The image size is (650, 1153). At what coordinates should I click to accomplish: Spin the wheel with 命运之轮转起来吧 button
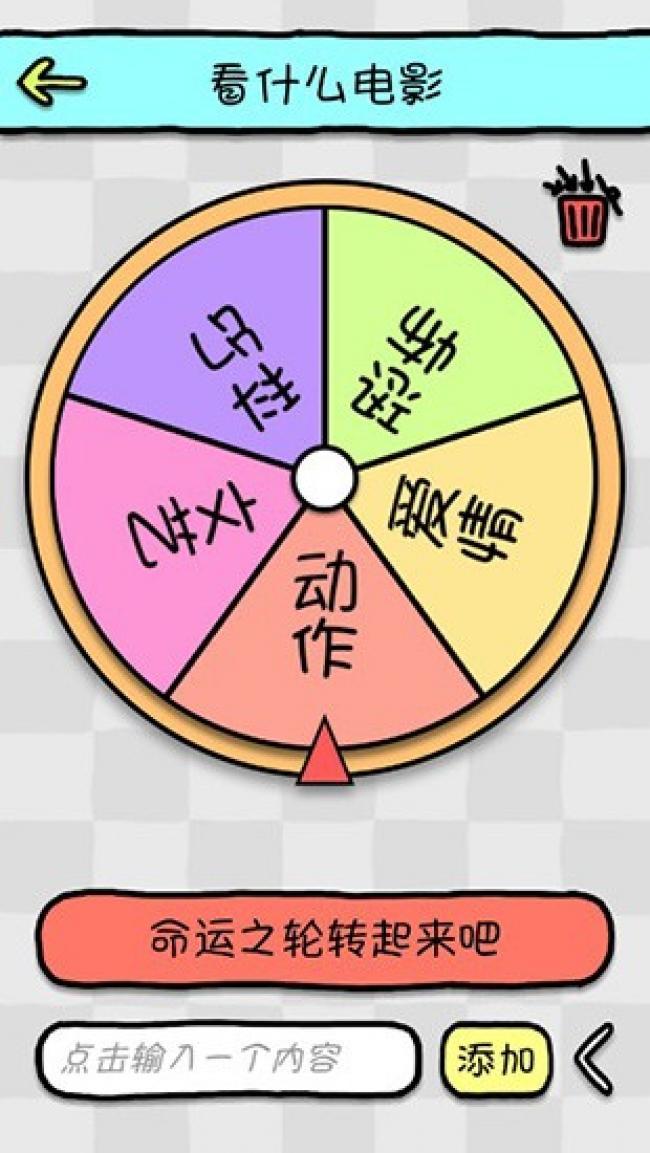tap(324, 940)
